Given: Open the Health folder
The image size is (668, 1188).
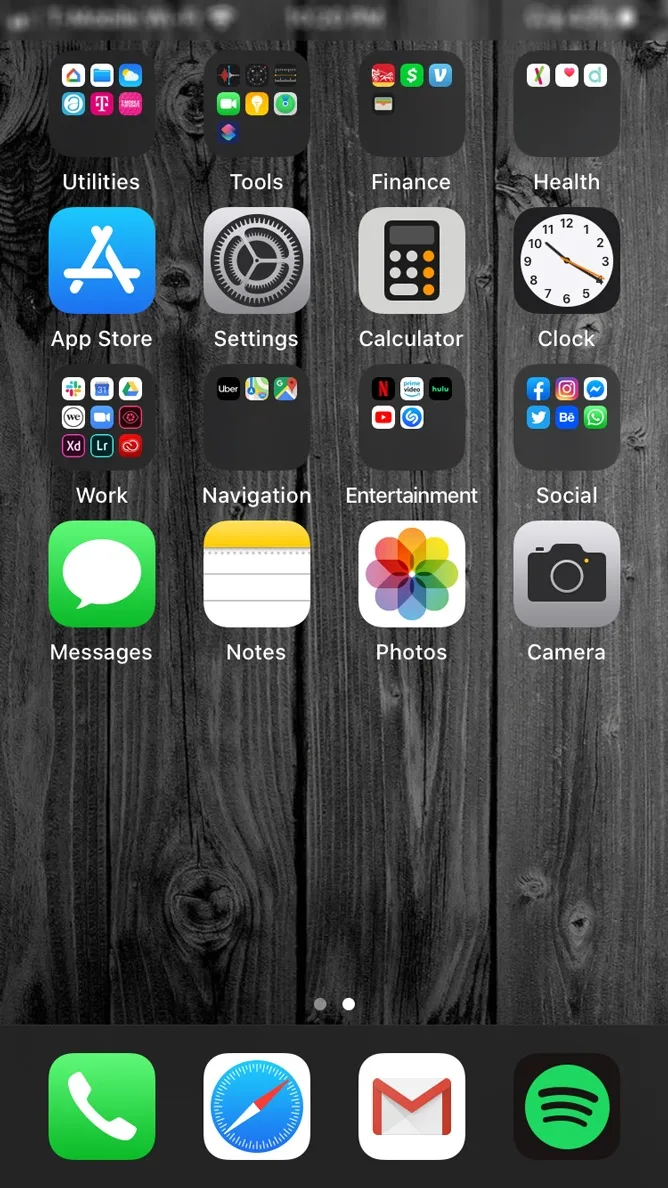Looking at the screenshot, I should pos(567,104).
